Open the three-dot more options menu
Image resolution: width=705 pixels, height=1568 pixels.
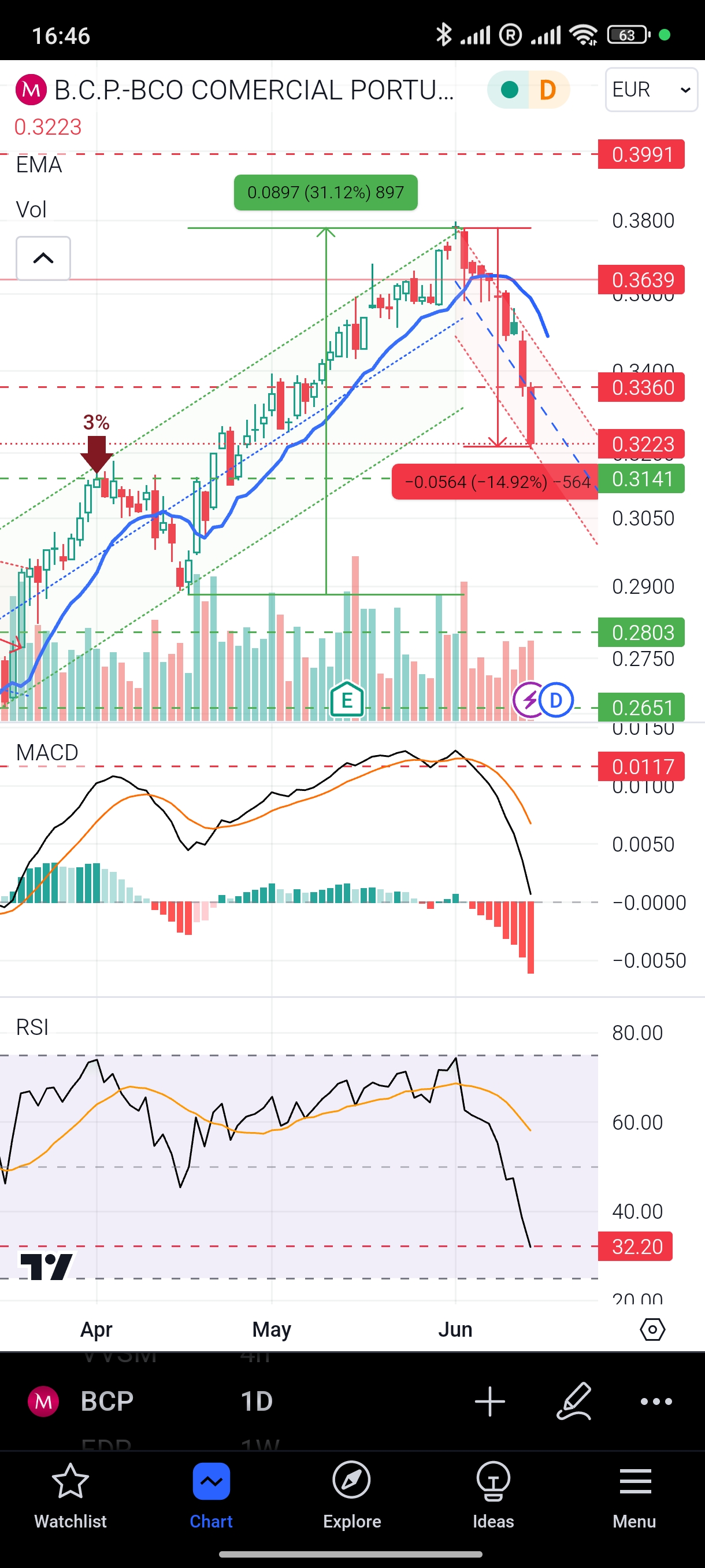(656, 1401)
